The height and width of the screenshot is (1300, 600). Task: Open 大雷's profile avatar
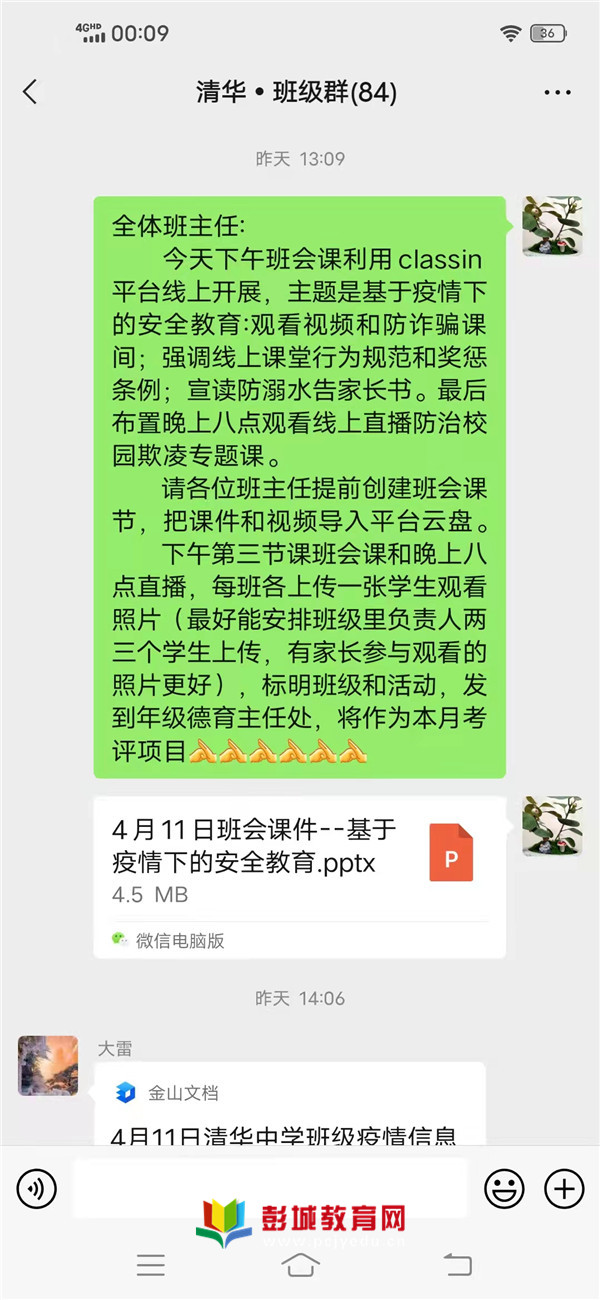pos(48,1065)
